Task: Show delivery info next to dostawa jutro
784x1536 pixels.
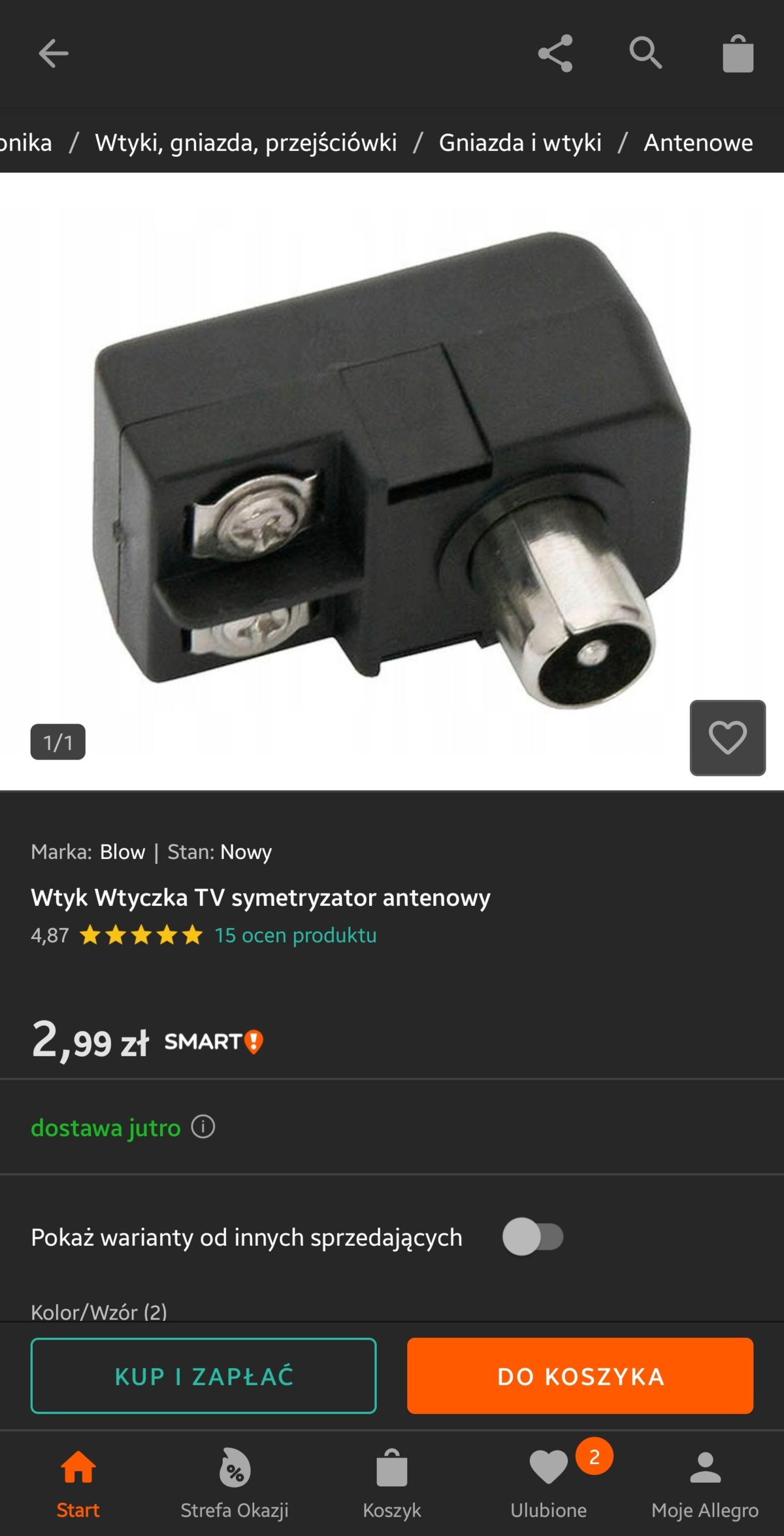Action: pos(203,1127)
